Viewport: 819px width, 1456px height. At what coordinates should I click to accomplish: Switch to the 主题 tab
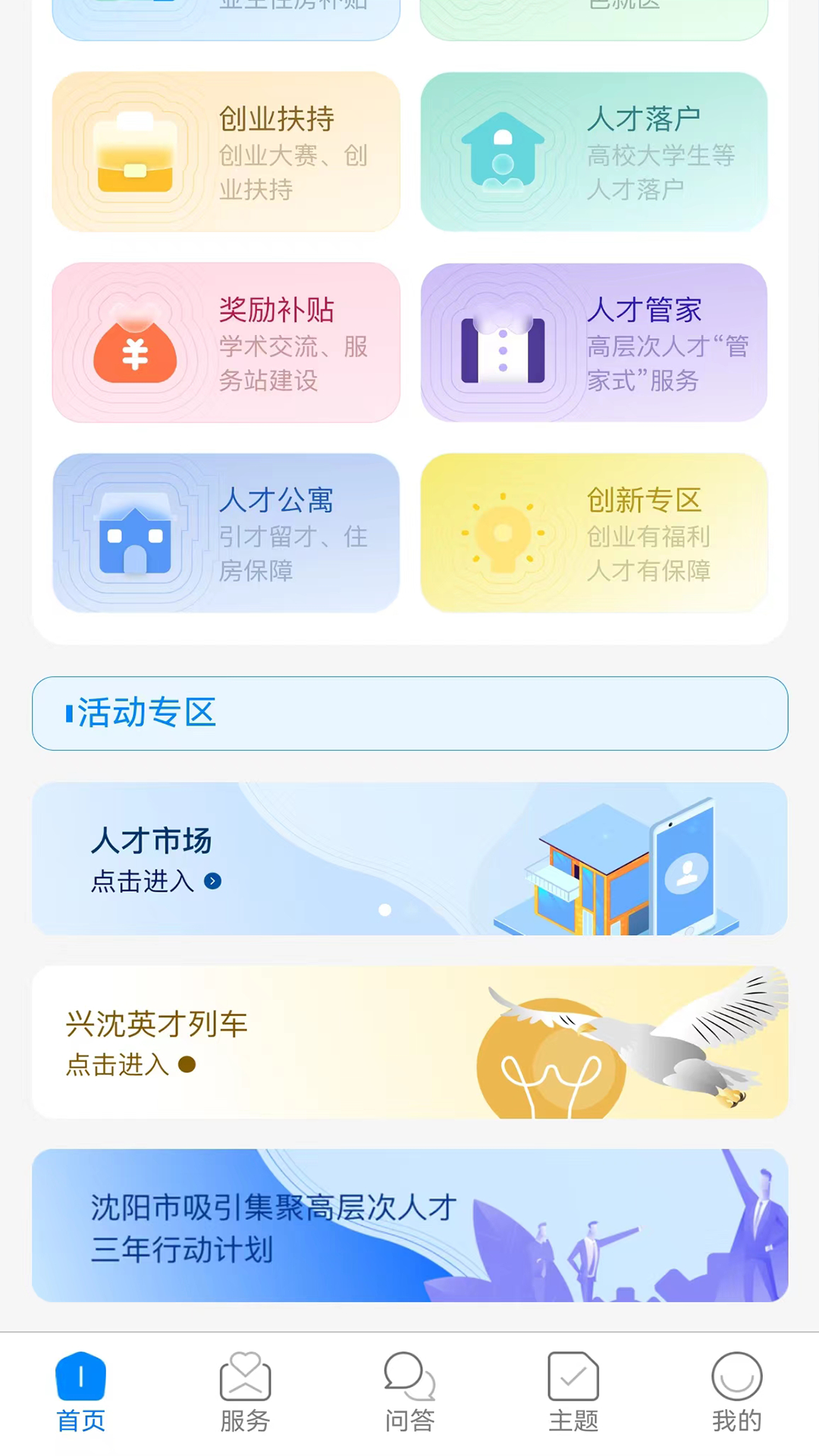coord(573,1399)
